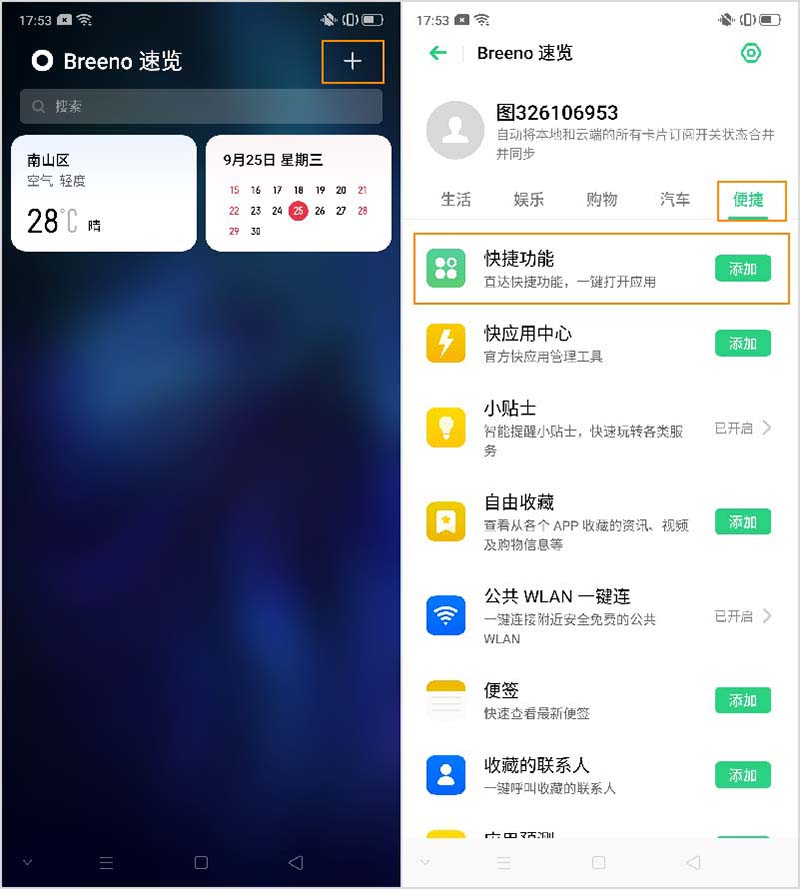This screenshot has height=889, width=800.
Task: Switch to the 生活 tab
Action: (455, 199)
